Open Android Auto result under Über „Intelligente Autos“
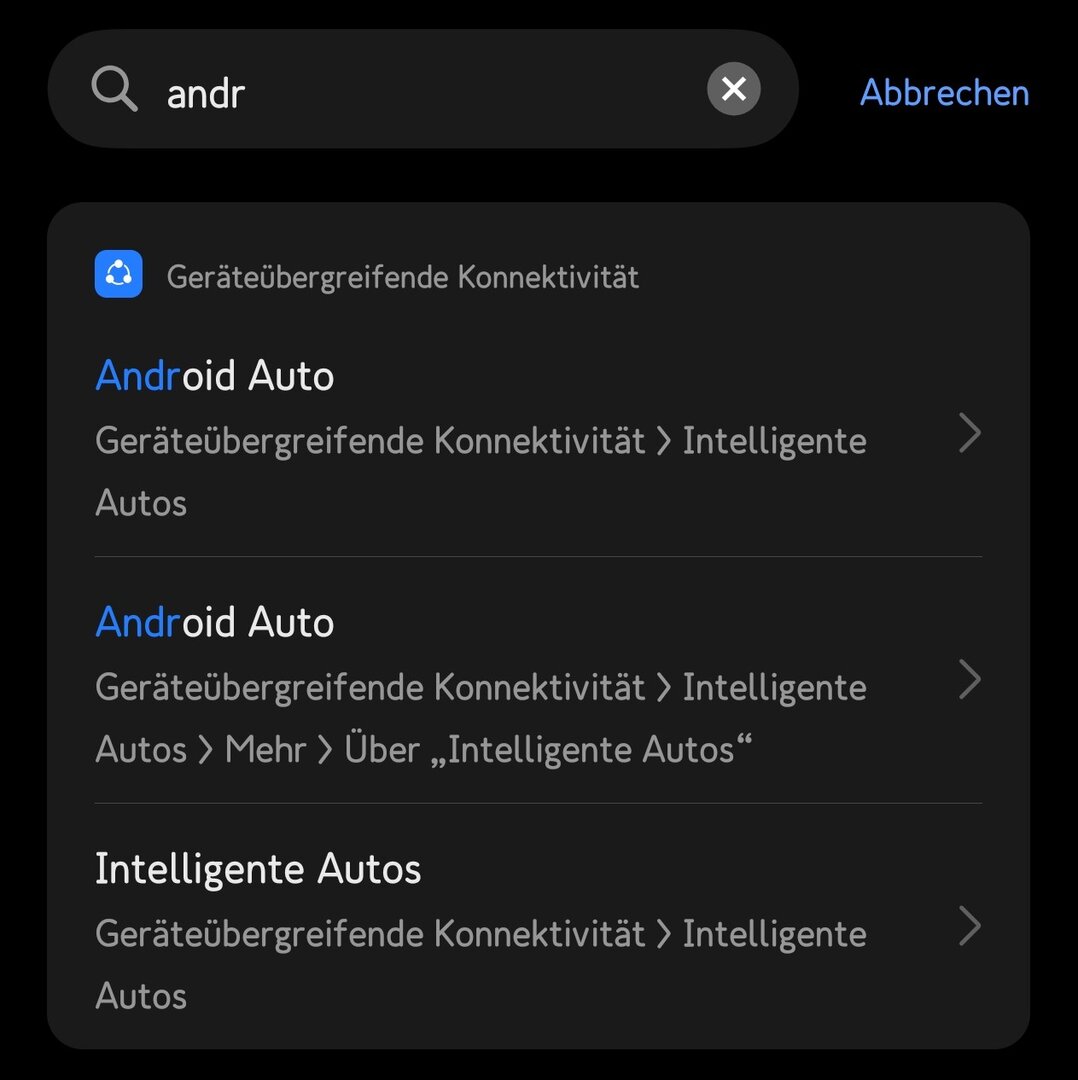Screen dimensions: 1078x1080 click(538, 684)
